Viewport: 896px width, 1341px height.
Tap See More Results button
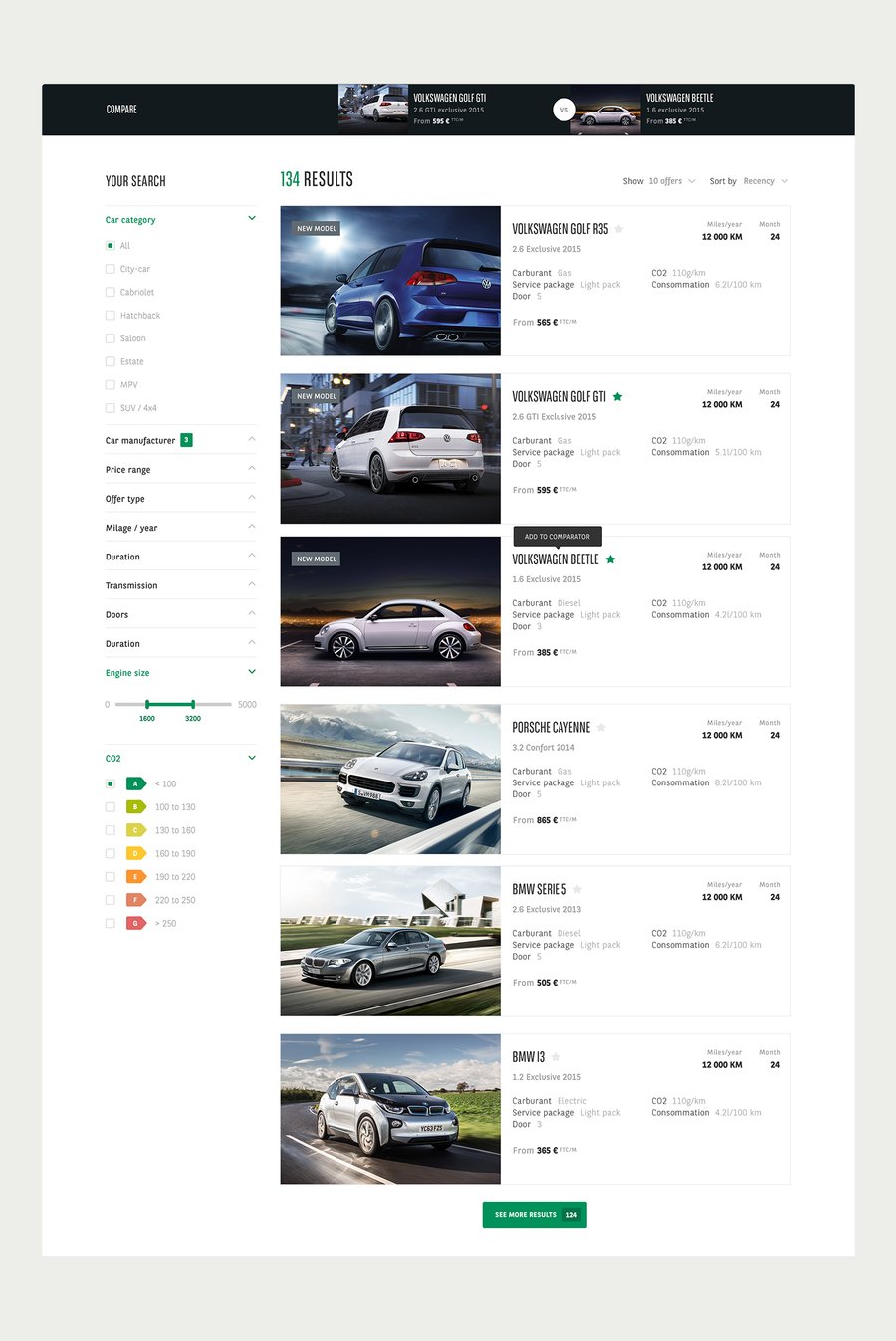(535, 1215)
